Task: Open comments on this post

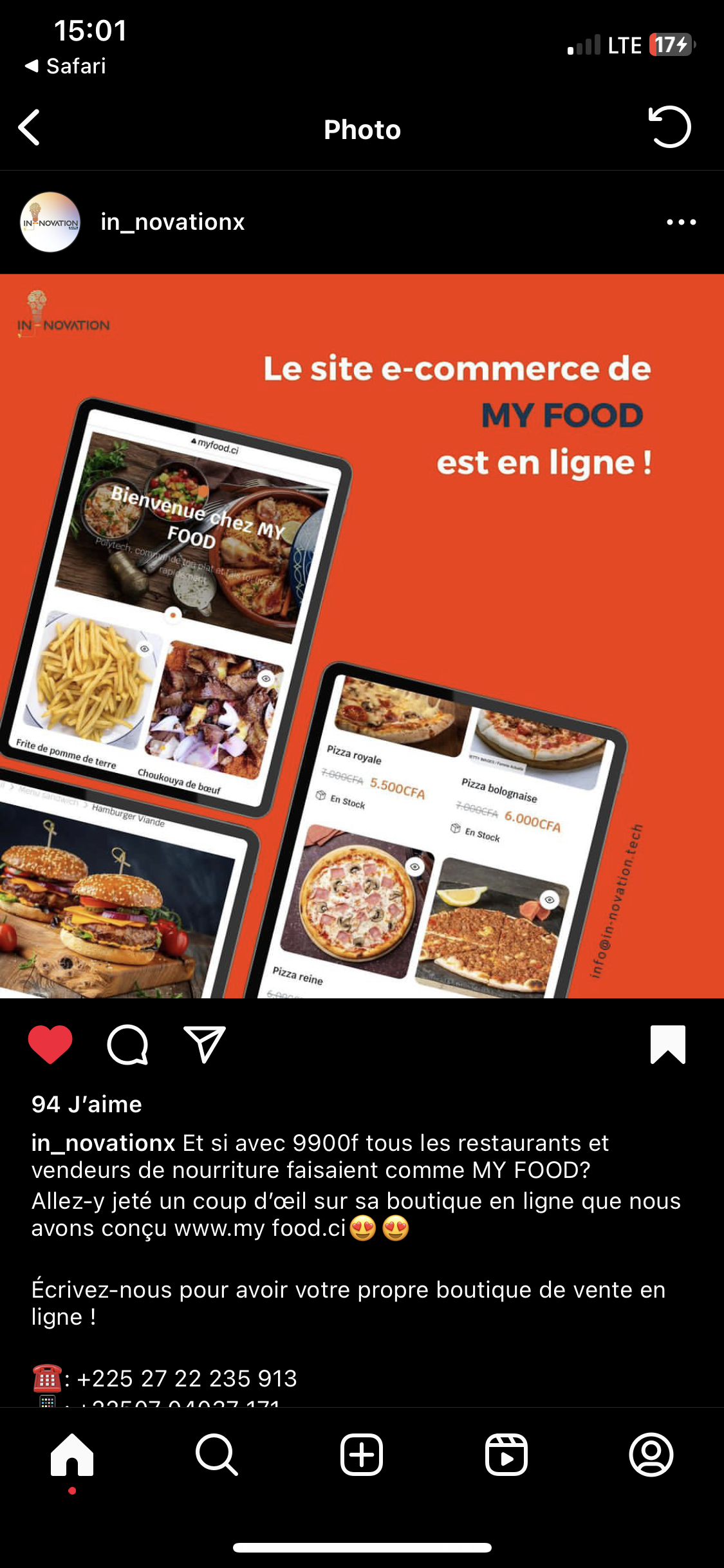Action: (127, 1044)
